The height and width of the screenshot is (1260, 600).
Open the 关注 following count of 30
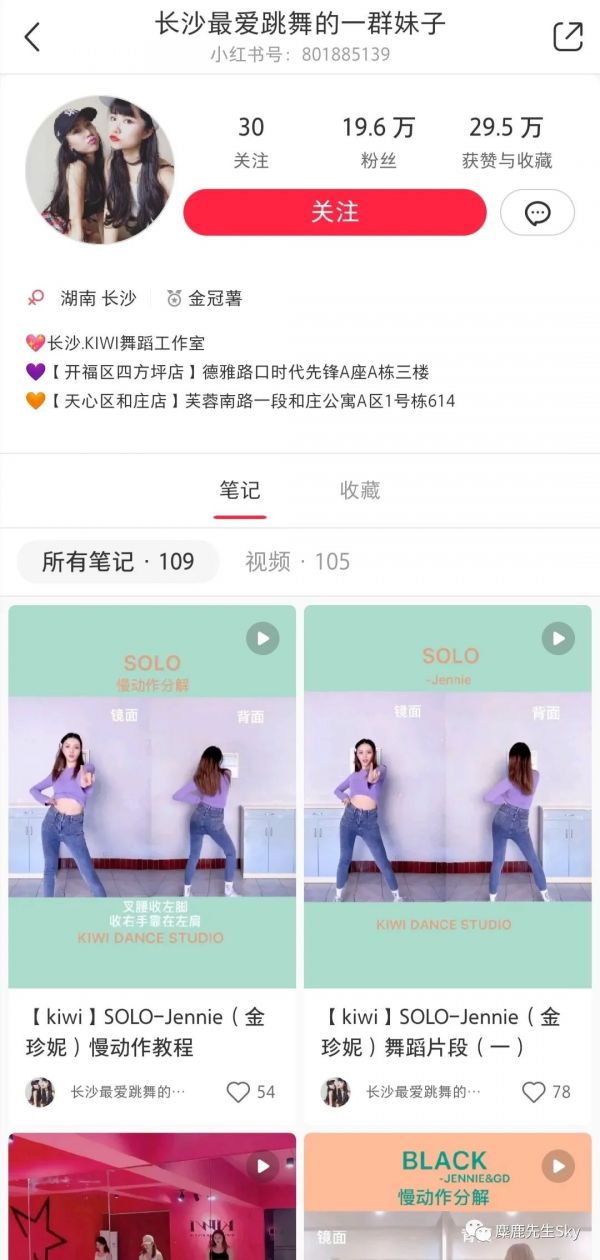tap(251, 141)
